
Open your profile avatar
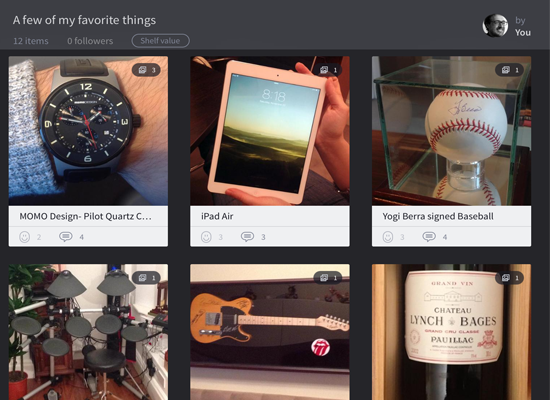(495, 26)
